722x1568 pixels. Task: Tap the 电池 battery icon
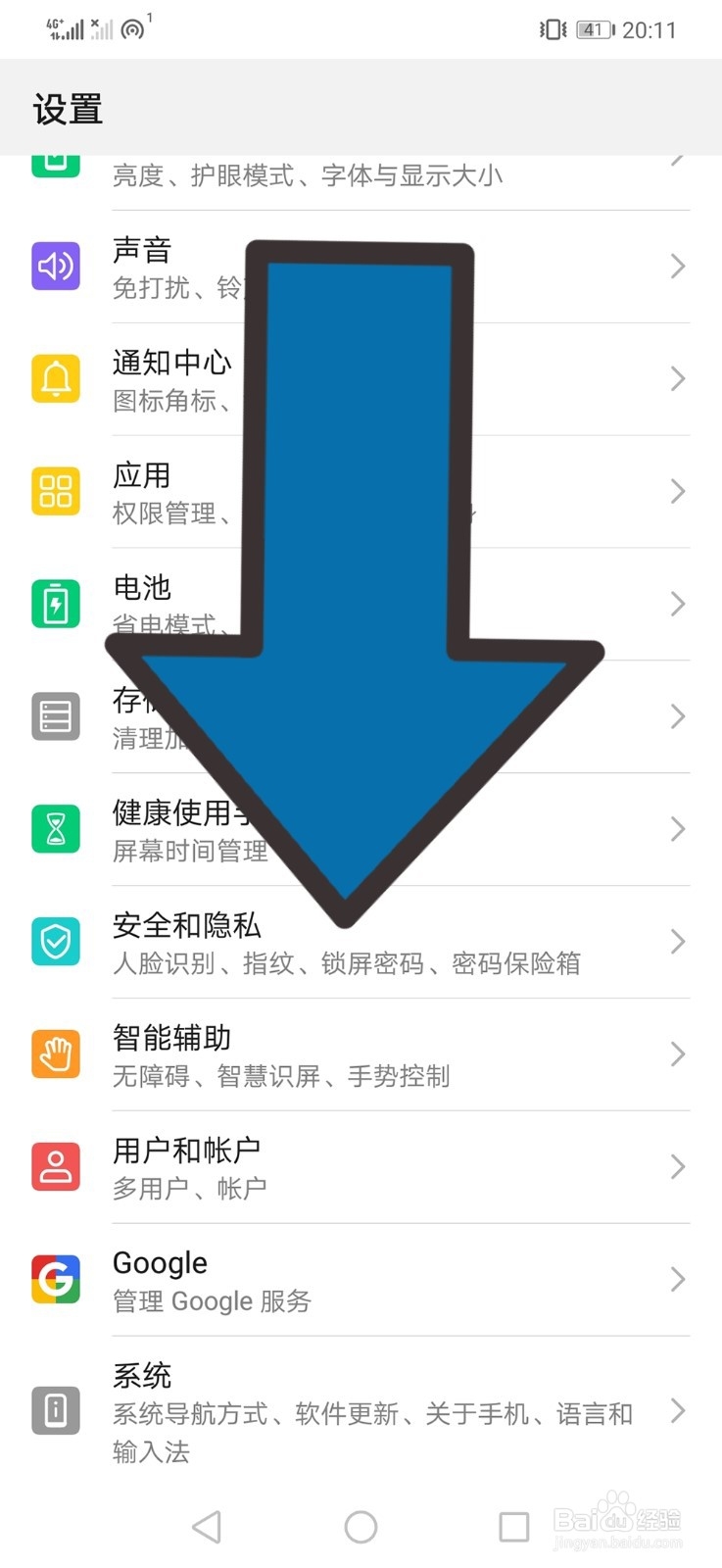tap(56, 604)
